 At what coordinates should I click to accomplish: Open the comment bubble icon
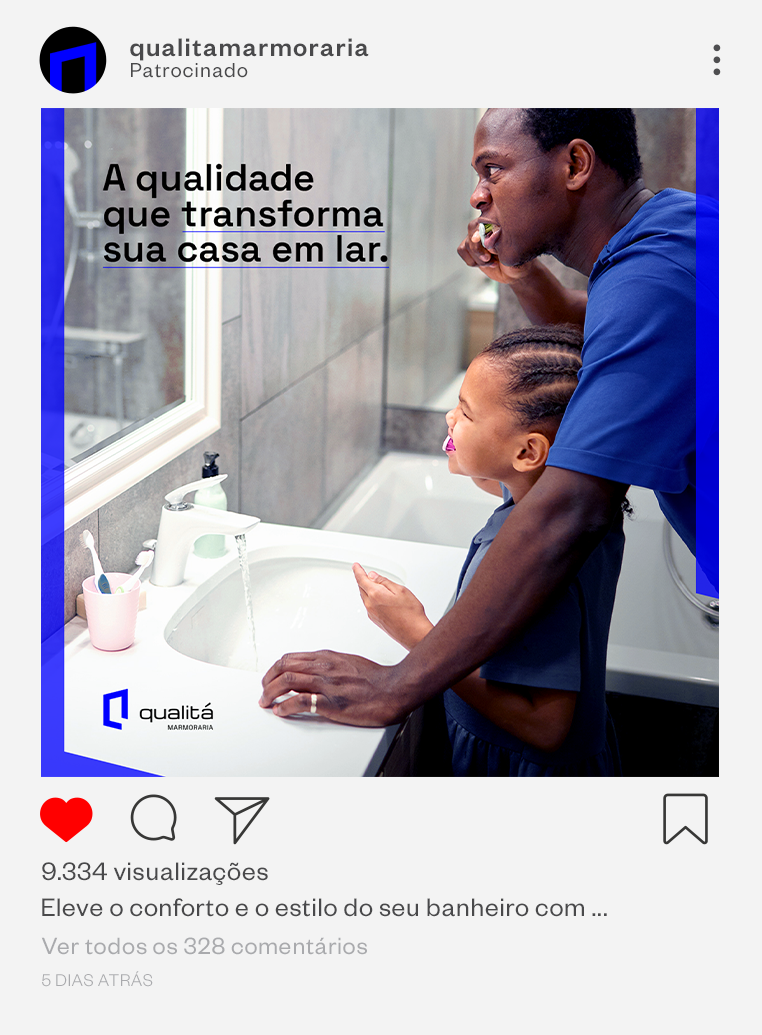(154, 820)
